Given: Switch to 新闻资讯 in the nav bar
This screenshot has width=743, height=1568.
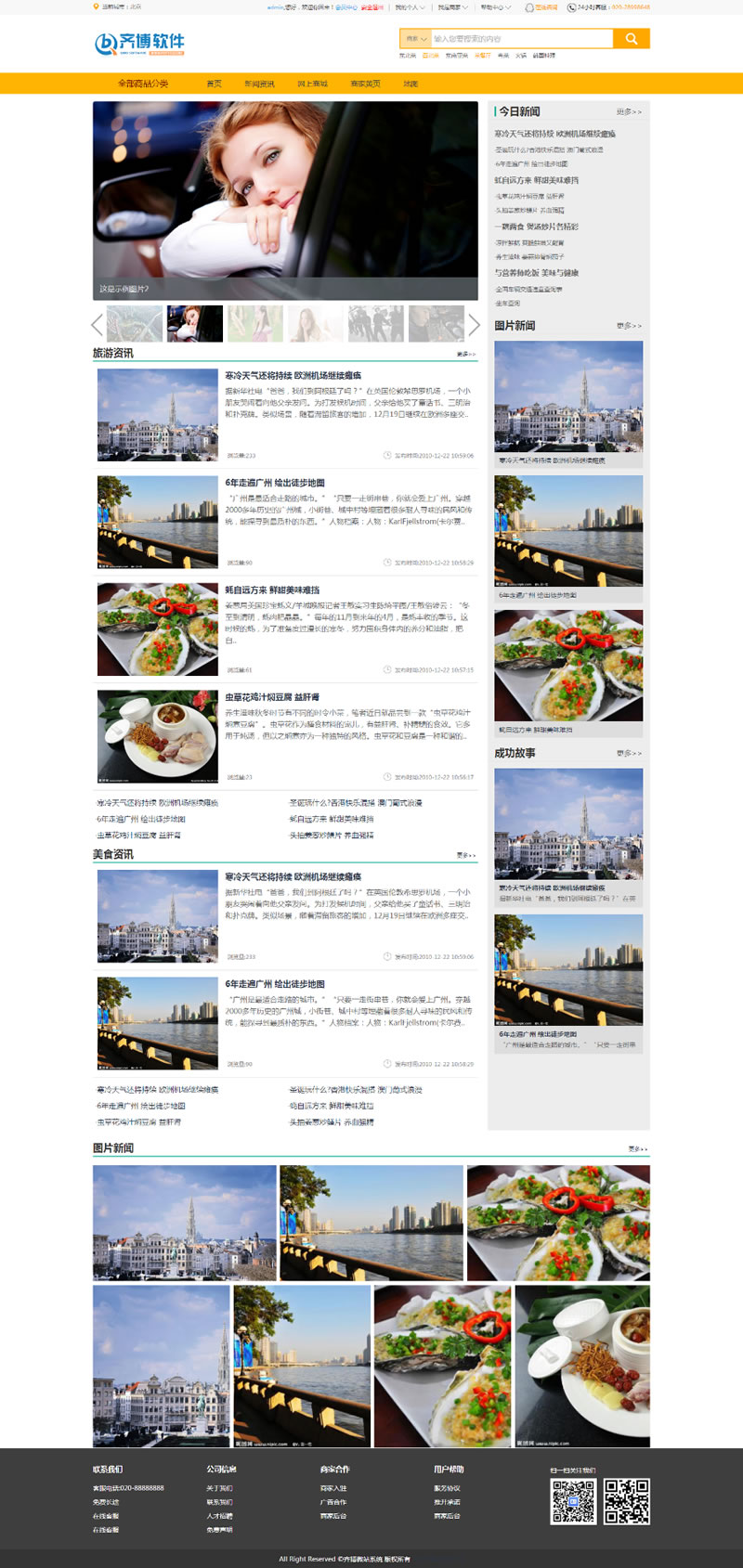Looking at the screenshot, I should click(x=259, y=84).
